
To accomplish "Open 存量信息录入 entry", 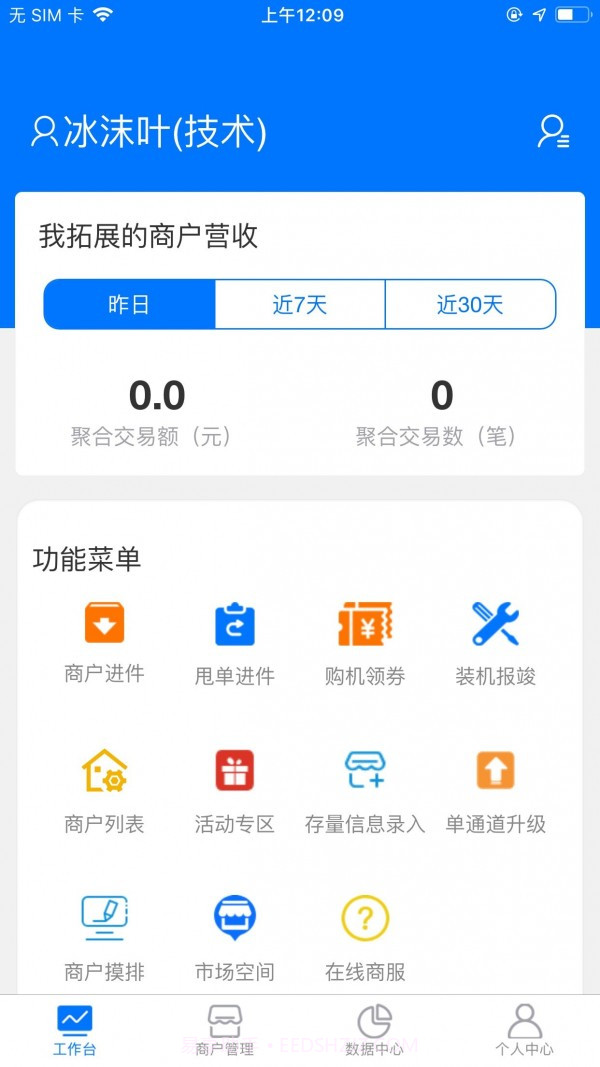I will [x=365, y=790].
